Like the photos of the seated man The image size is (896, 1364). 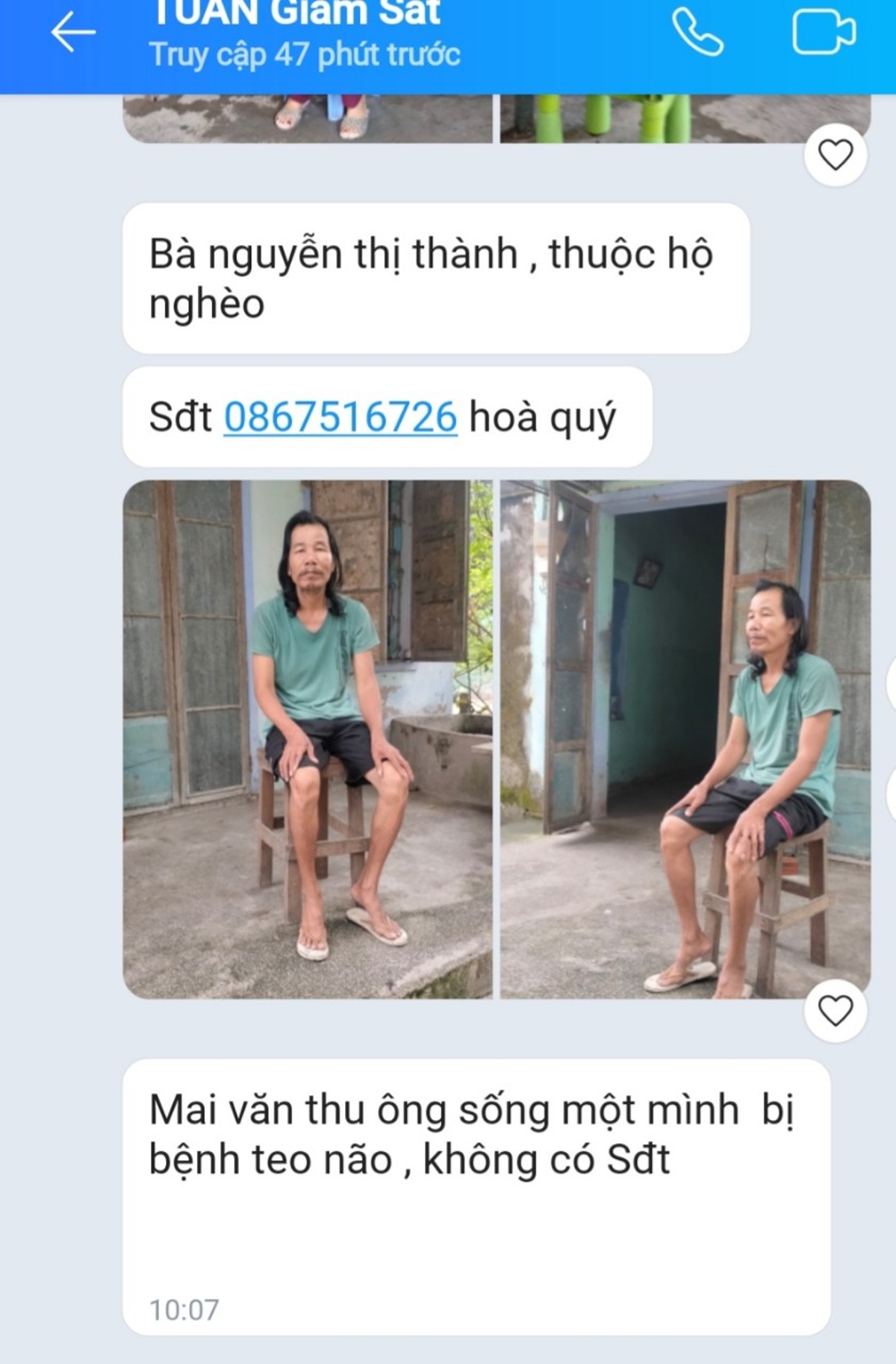pos(835,1011)
